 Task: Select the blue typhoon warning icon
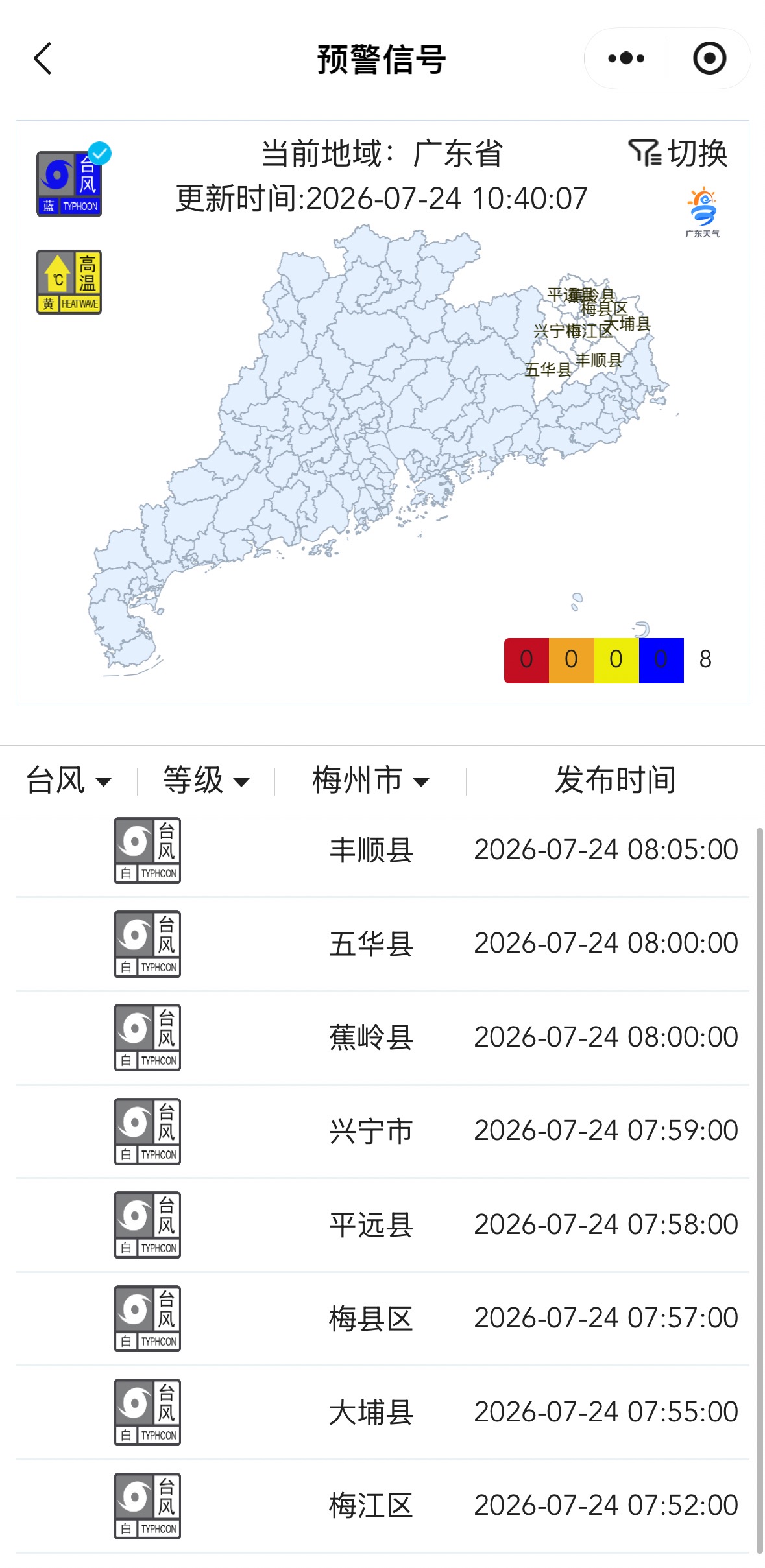(x=69, y=184)
